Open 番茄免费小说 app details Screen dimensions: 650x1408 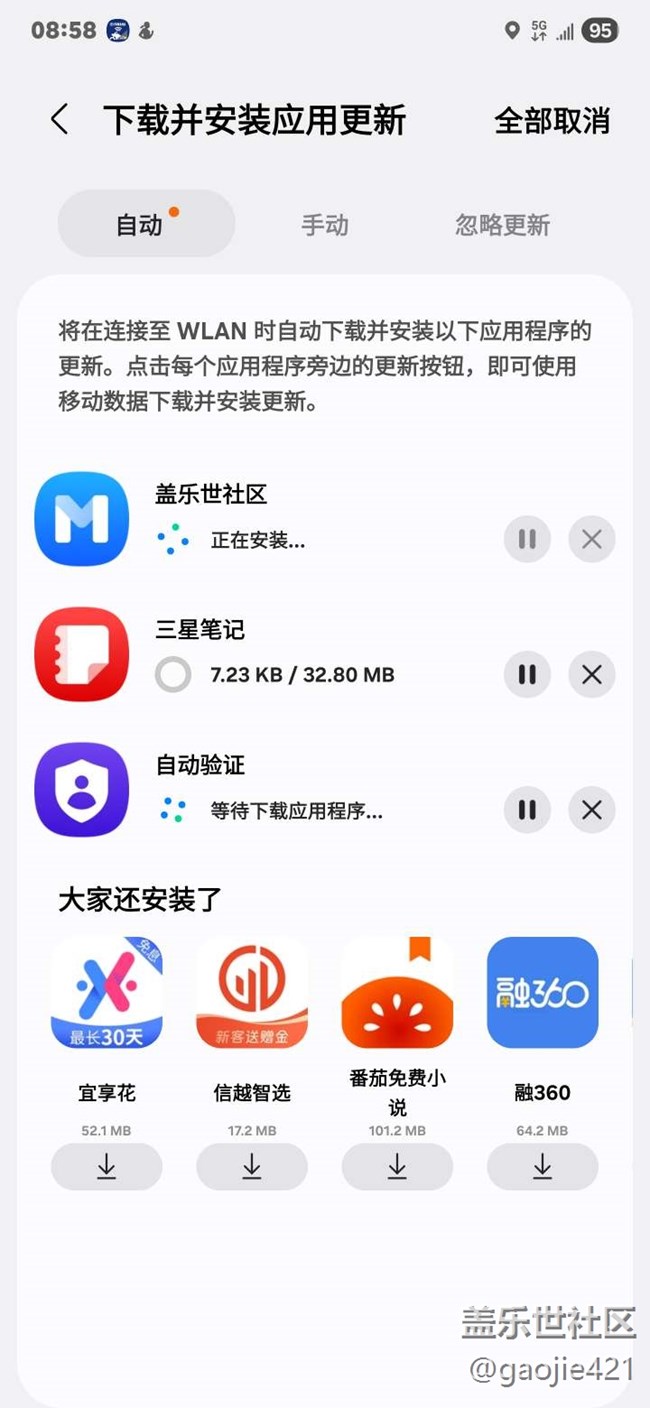click(397, 992)
